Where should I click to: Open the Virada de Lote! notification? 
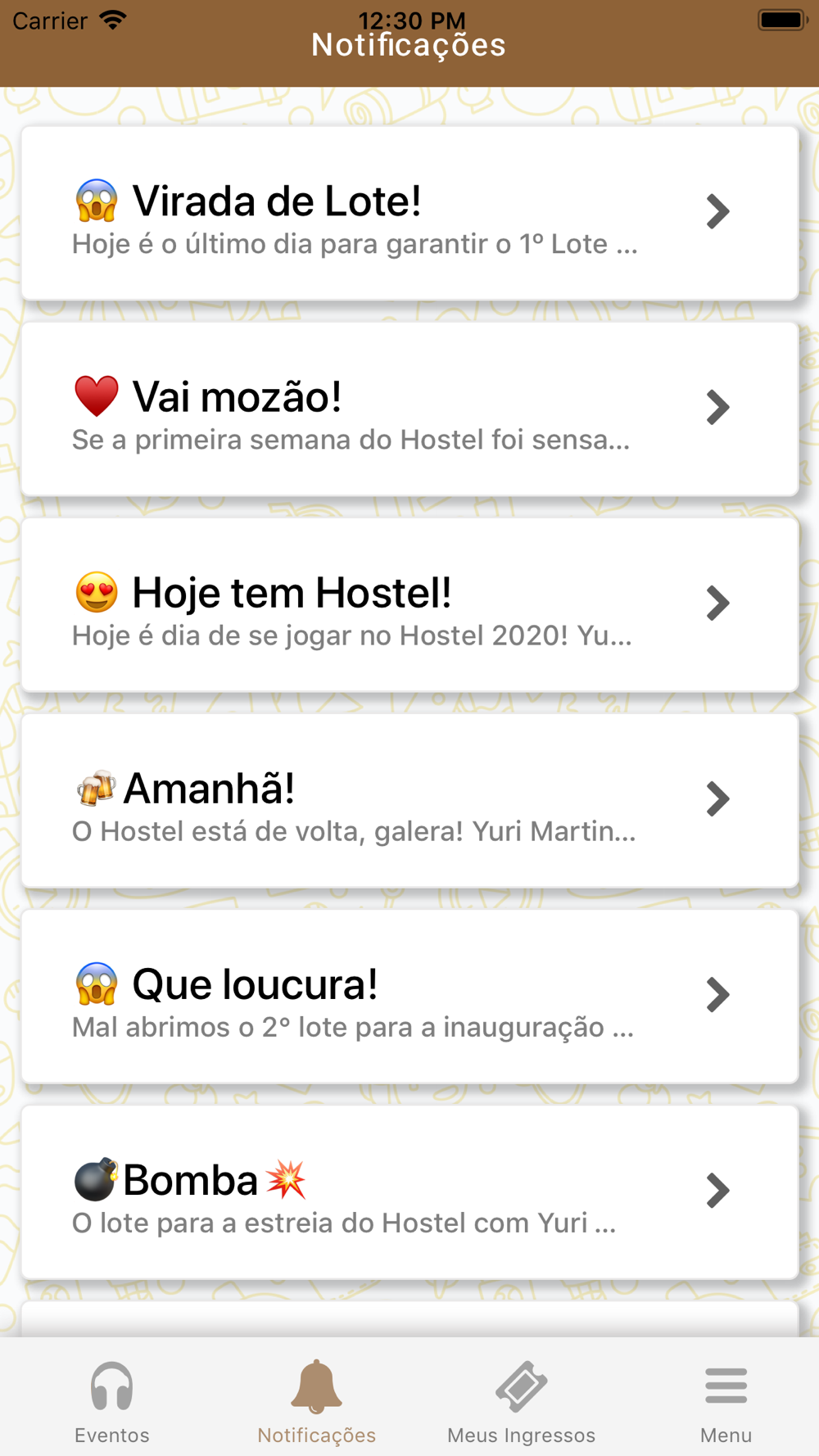pos(409,213)
